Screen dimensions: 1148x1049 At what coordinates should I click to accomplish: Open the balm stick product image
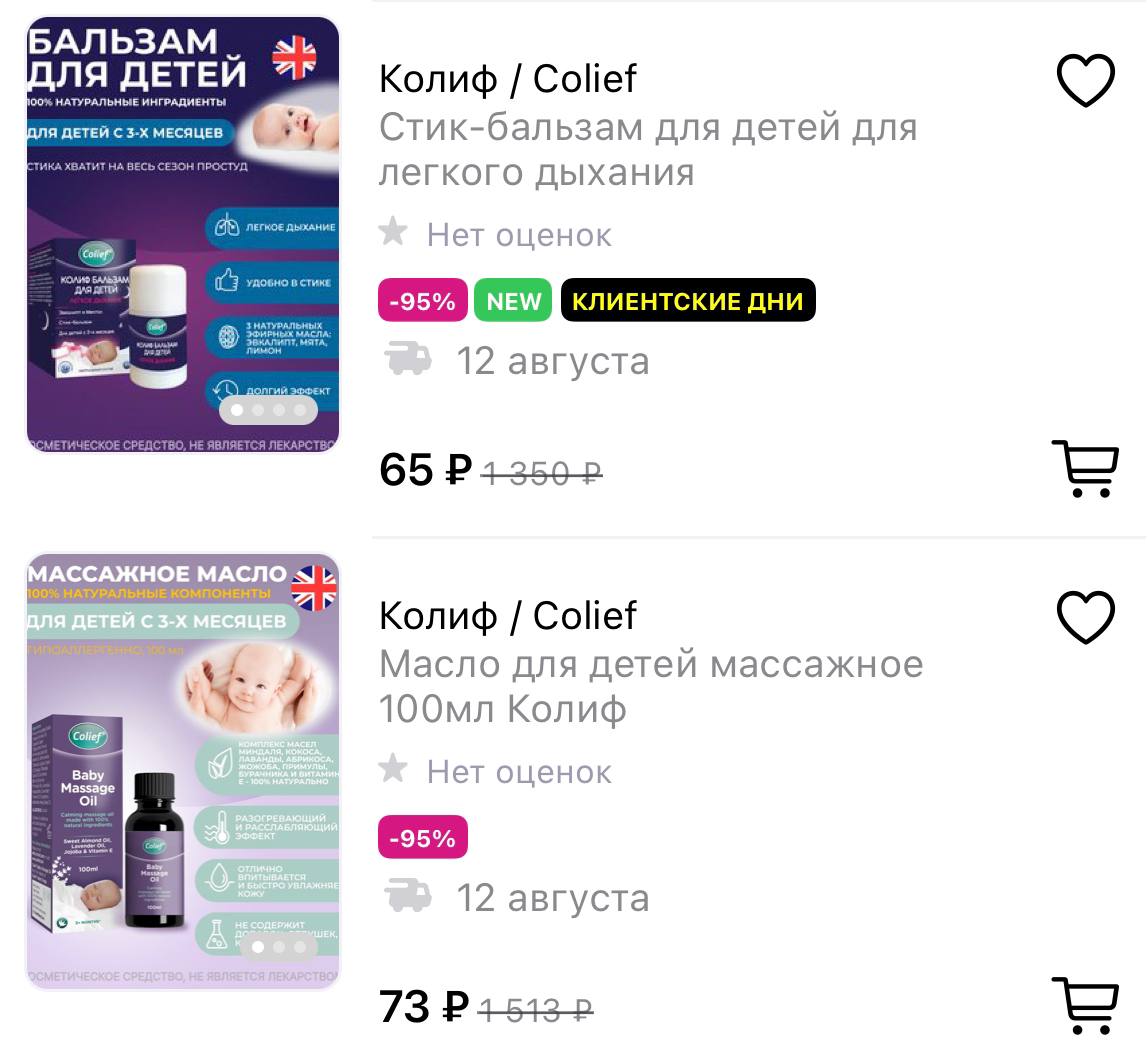[x=182, y=235]
